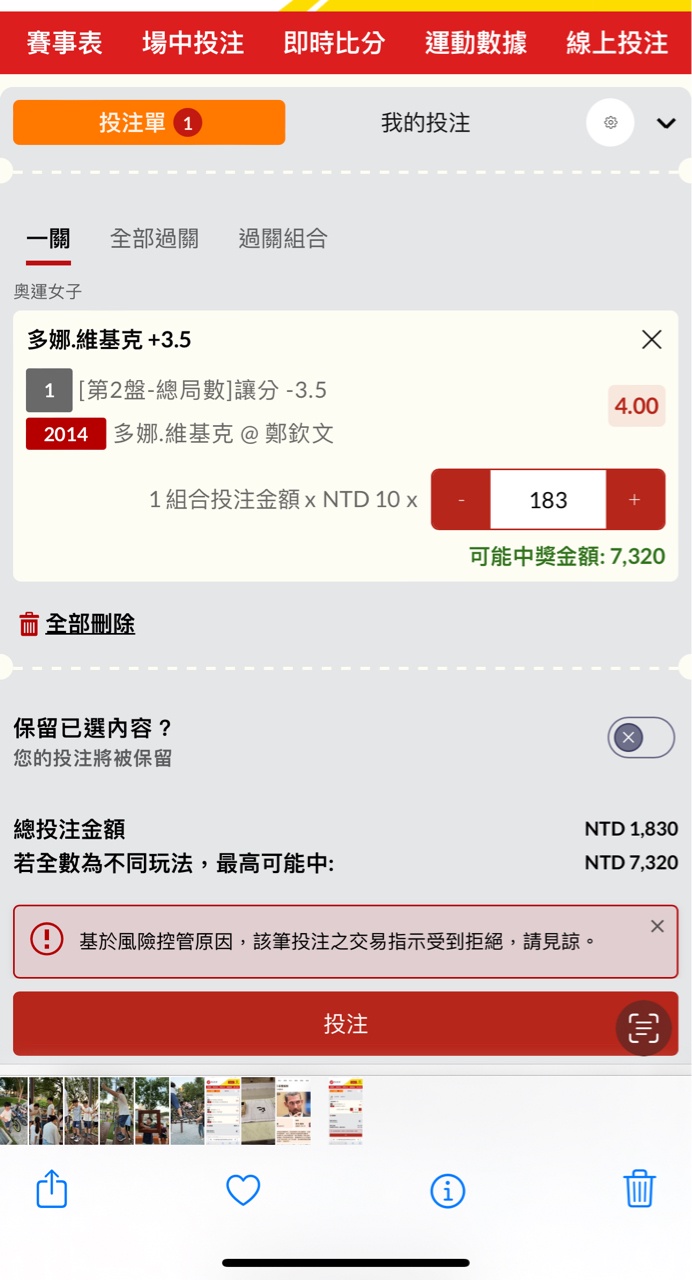Open 線上投注 section
Viewport: 692px width, 1280px height.
coord(617,43)
